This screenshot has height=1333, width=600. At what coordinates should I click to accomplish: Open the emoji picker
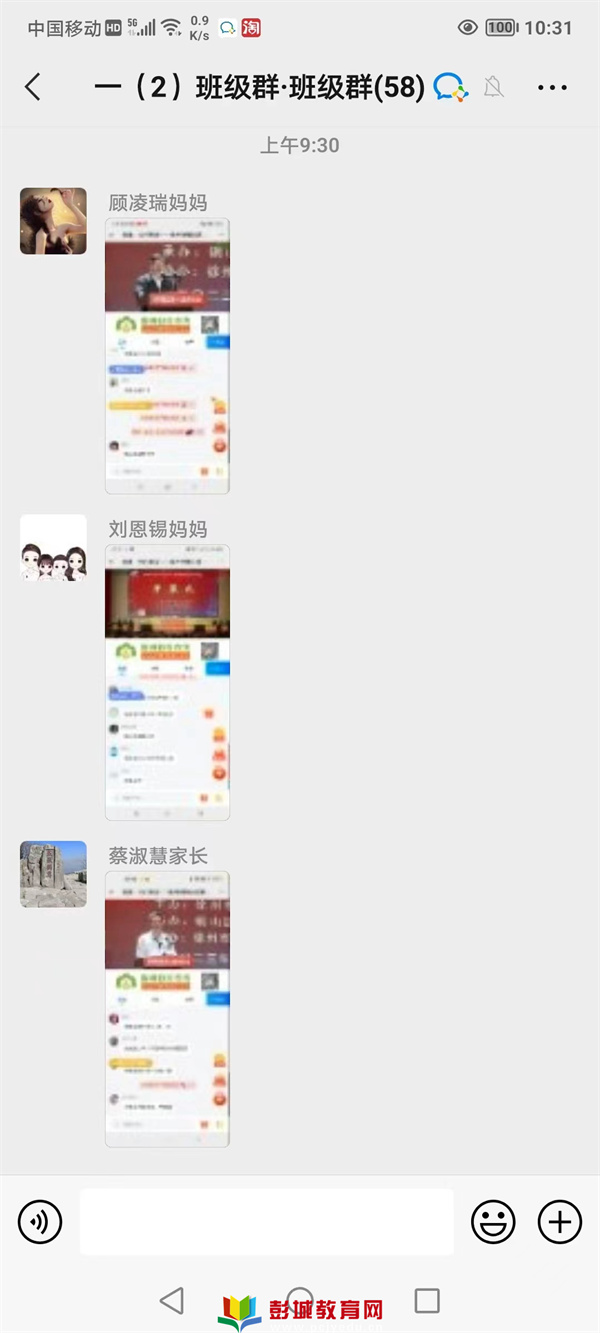(x=493, y=1221)
